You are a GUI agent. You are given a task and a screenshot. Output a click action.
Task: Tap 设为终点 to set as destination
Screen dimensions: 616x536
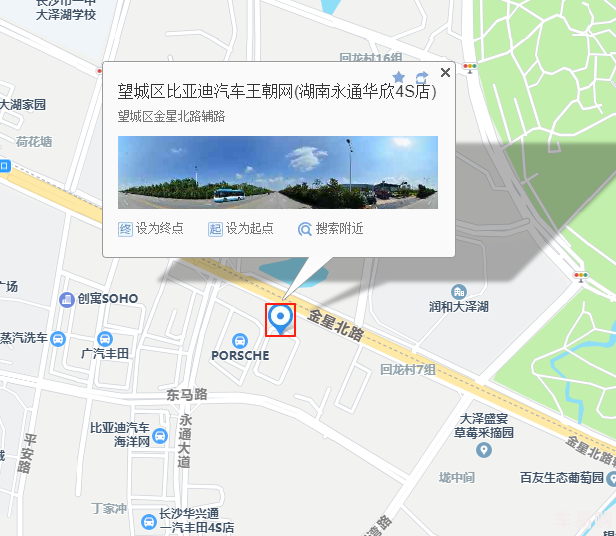point(151,228)
